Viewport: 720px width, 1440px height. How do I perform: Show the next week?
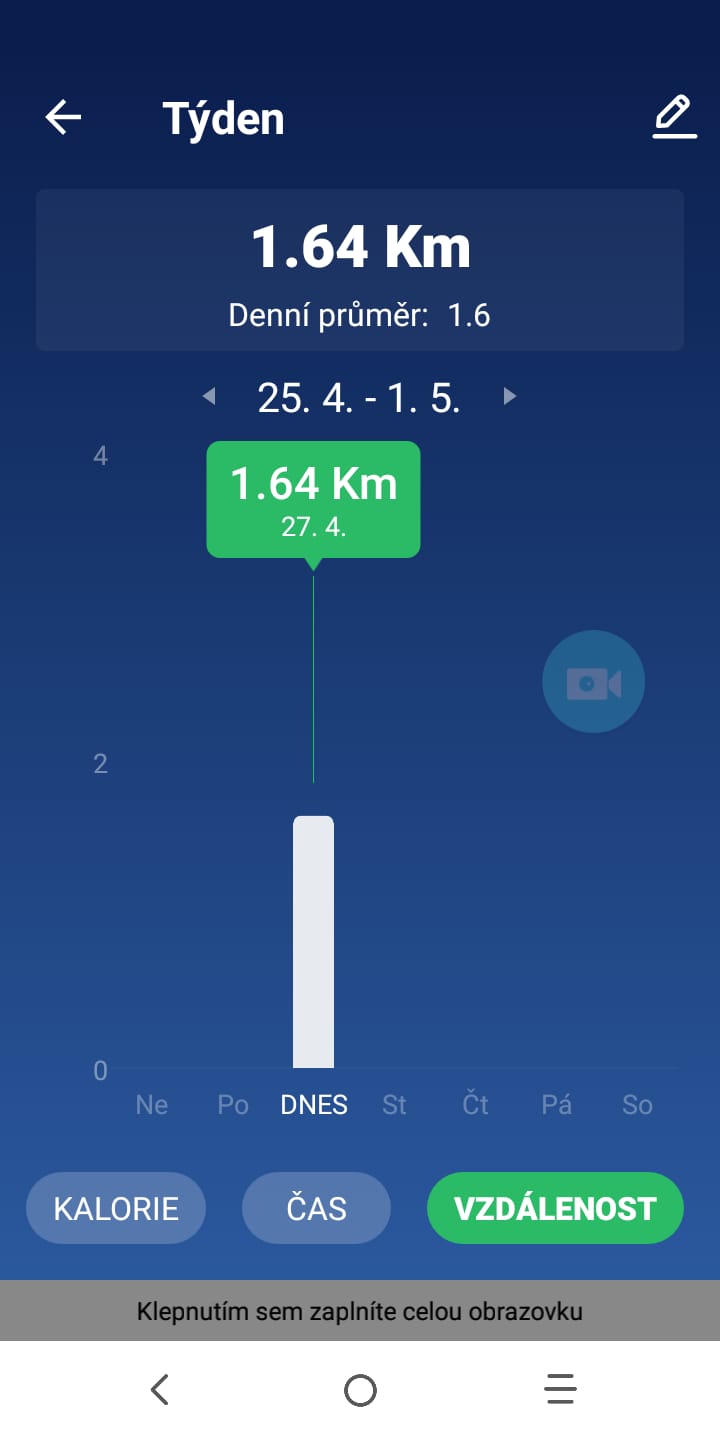tap(510, 397)
